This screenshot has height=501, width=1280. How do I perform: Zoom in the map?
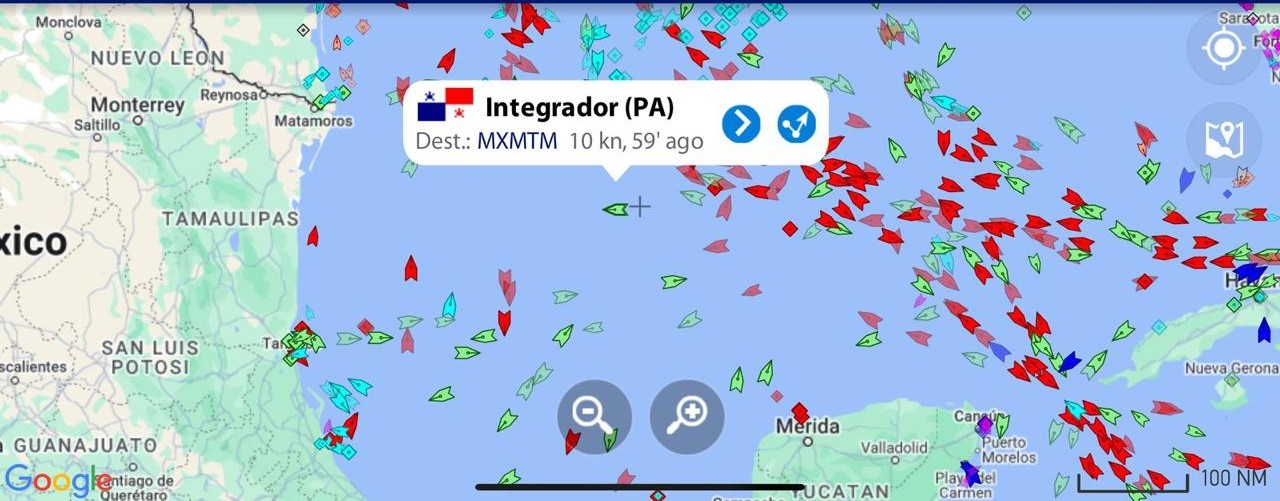coord(687,413)
